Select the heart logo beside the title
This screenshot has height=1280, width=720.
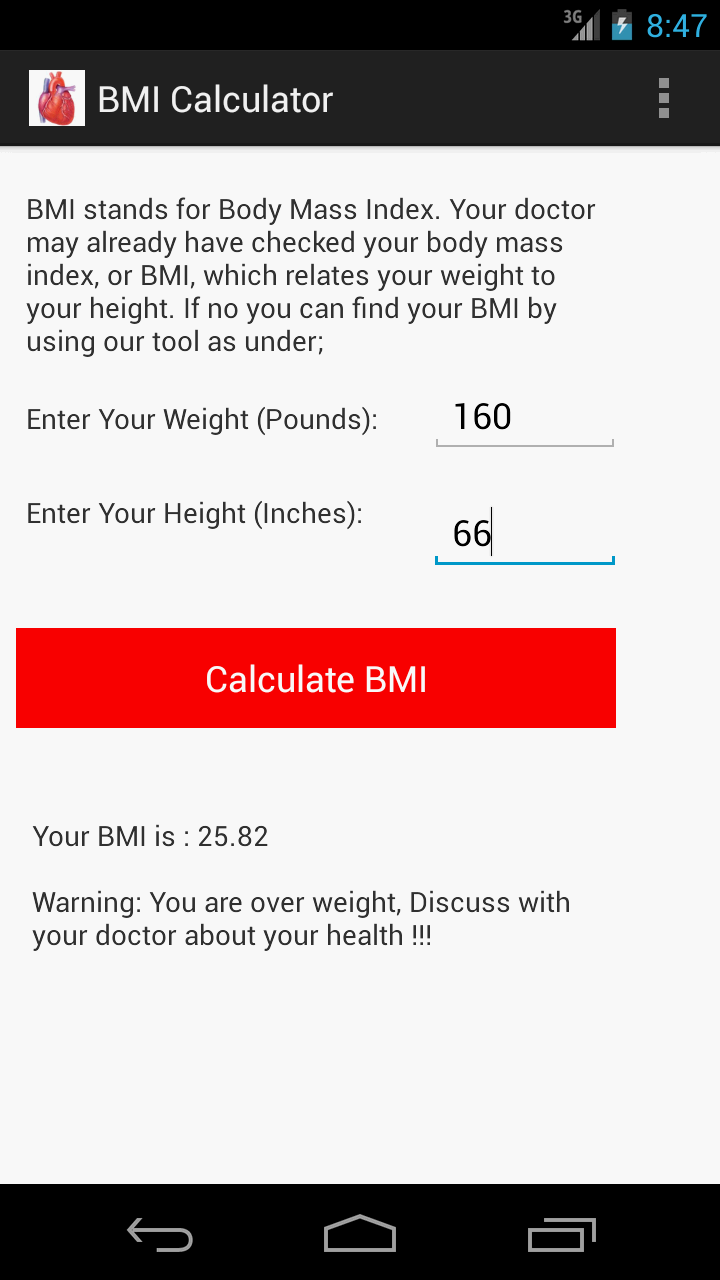pyautogui.click(x=56, y=98)
